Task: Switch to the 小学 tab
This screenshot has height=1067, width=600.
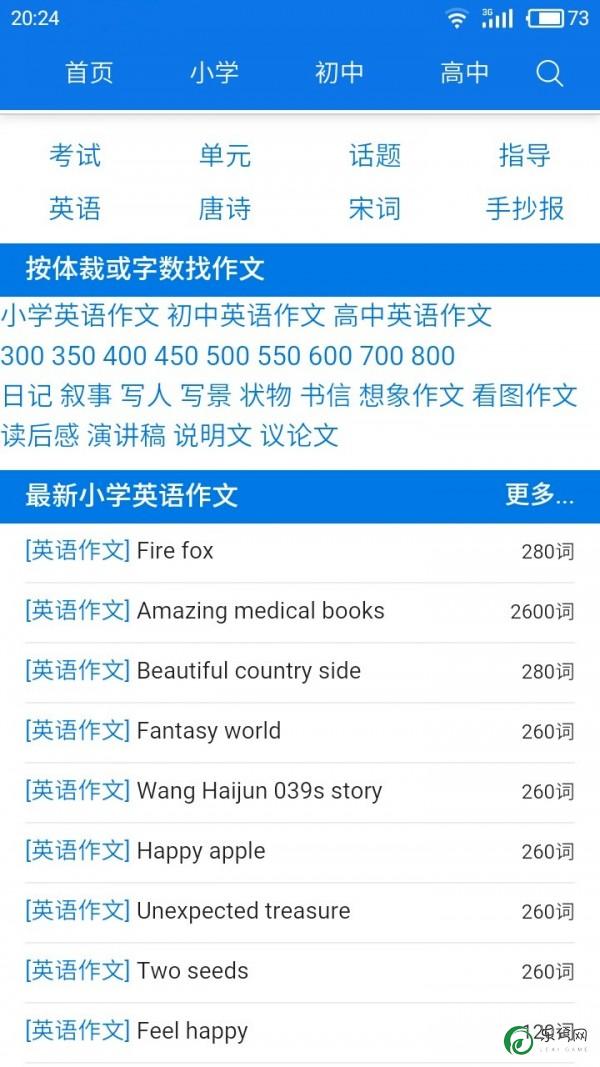Action: pos(214,73)
